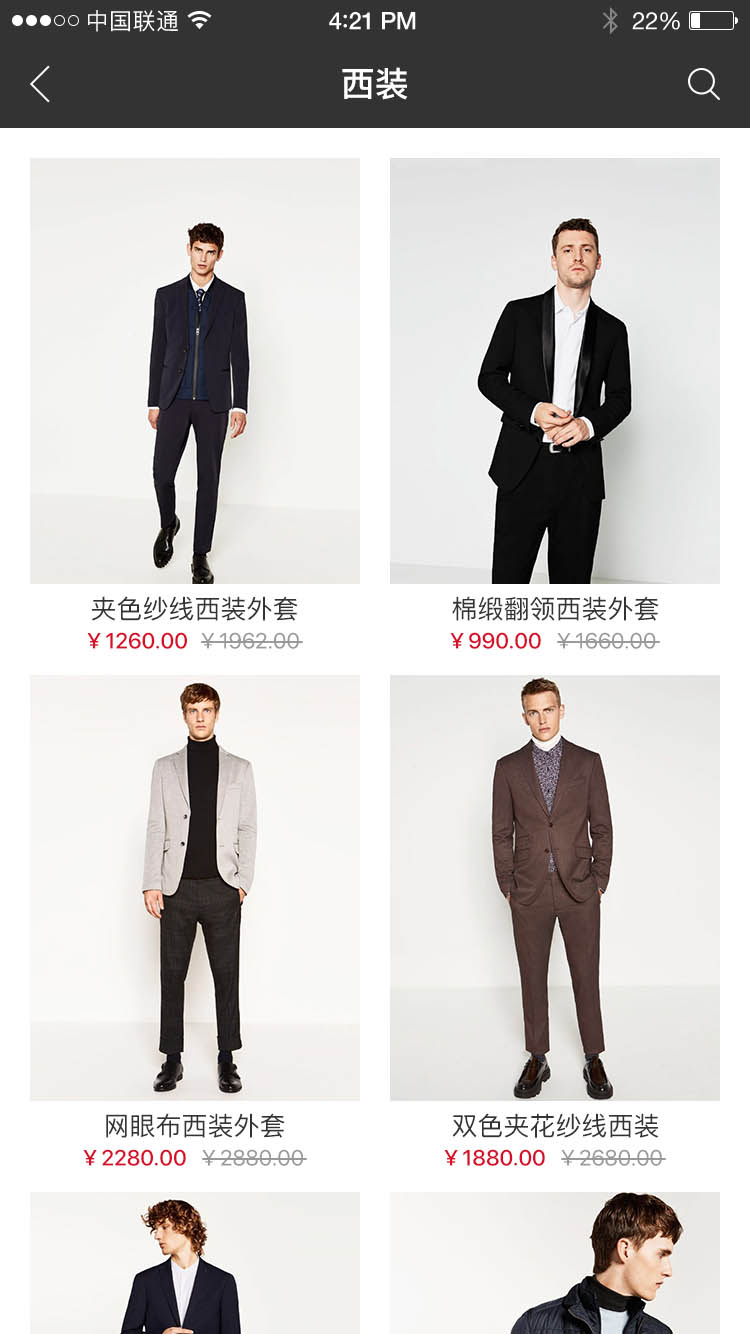Open the 双色夹花纱线西装 item
Screen dimensions: 750x1334
click(555, 888)
